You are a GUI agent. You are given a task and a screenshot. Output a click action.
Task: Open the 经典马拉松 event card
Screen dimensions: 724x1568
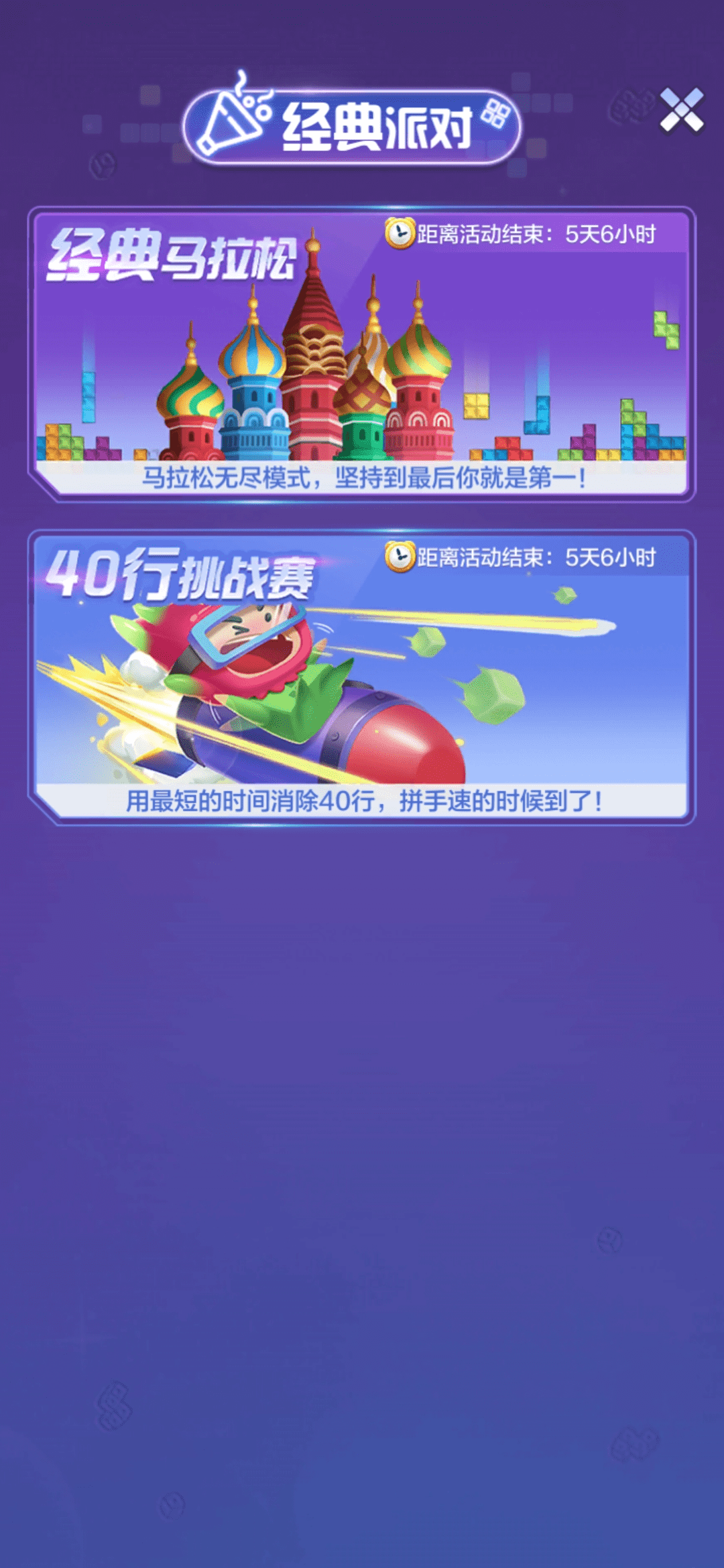(362, 354)
